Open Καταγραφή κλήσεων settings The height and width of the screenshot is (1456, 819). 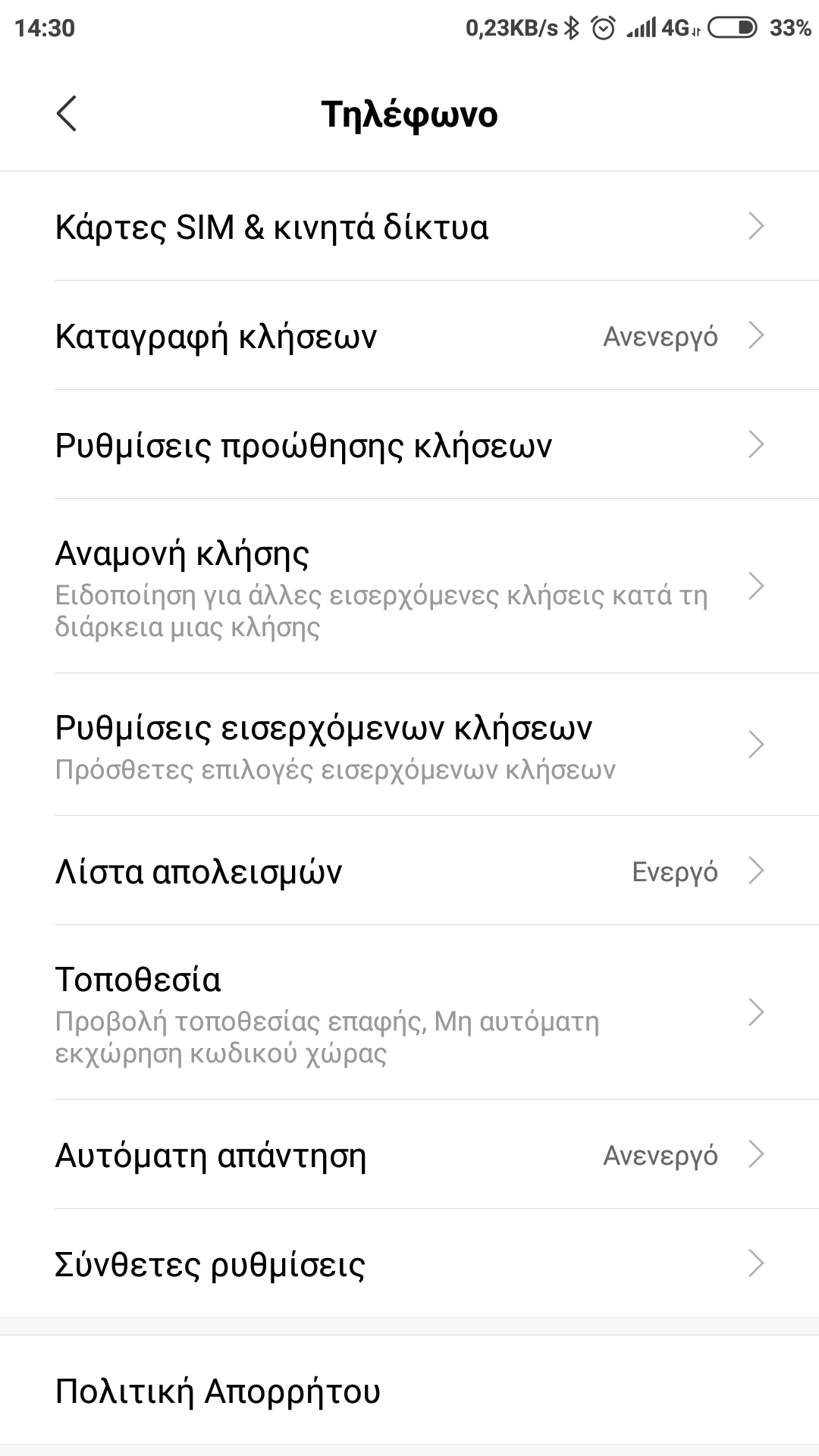pyautogui.click(x=409, y=336)
